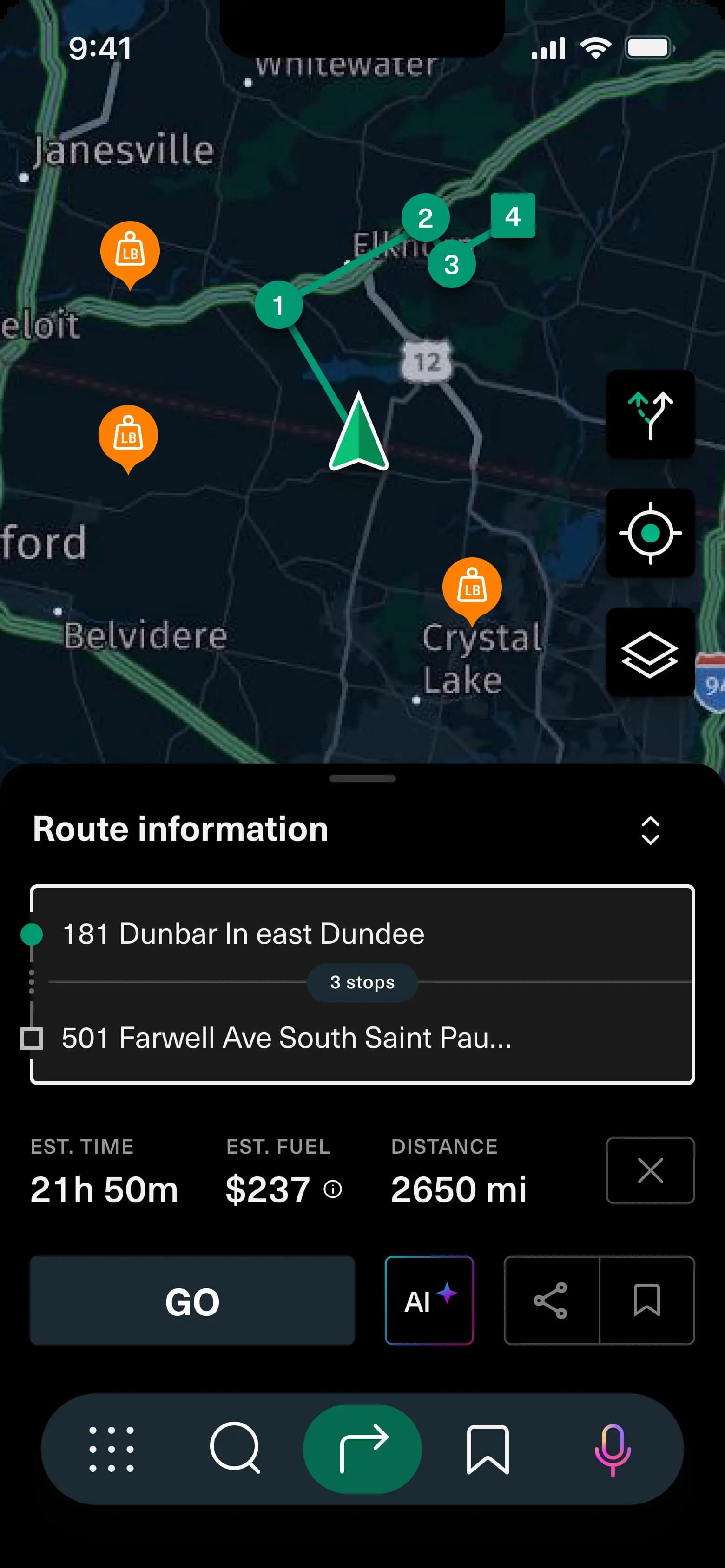Open origin 181 Dunbar ln east Dundee
Screen dimensions: 725x1568
(x=244, y=934)
